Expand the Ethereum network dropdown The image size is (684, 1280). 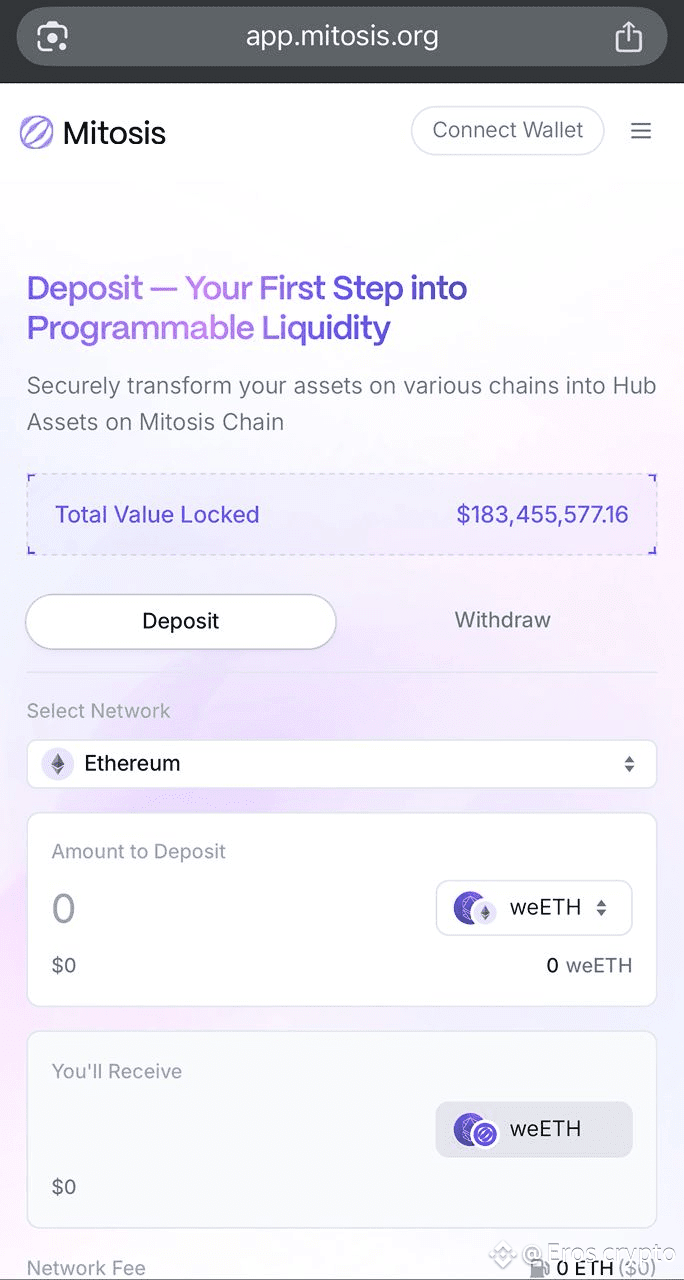pos(342,764)
